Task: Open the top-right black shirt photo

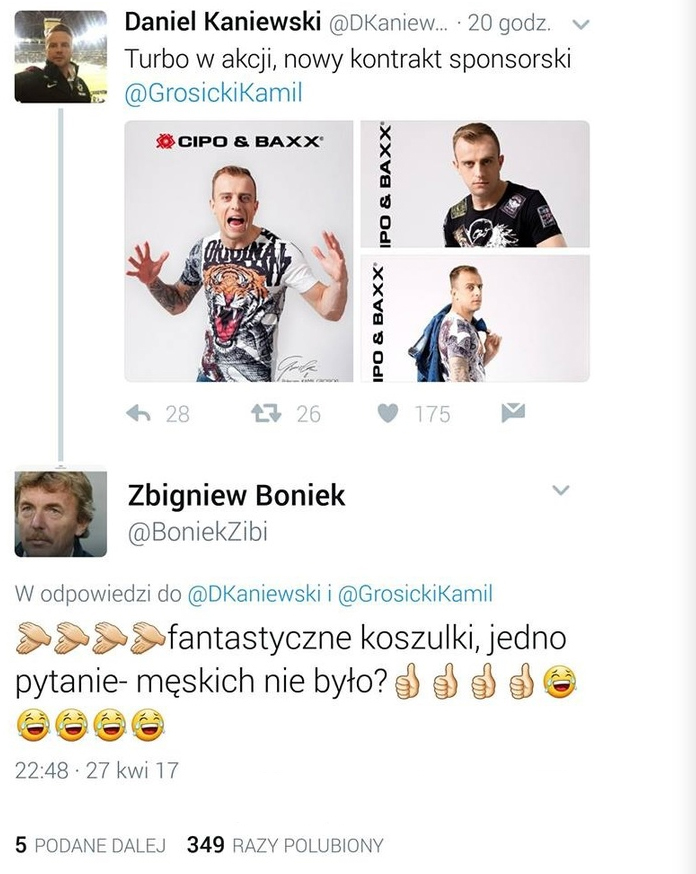Action: coord(475,184)
